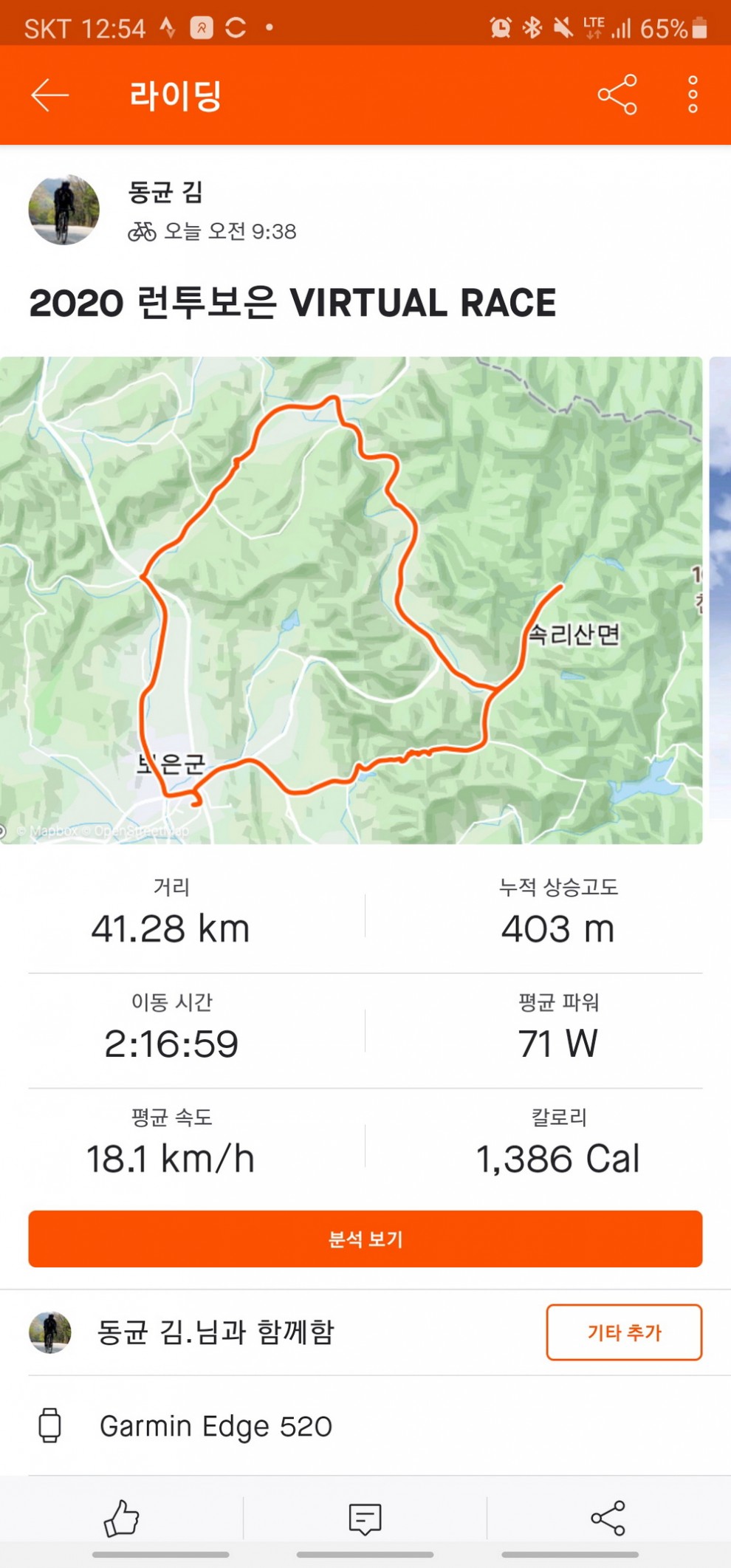This screenshot has height=1568, width=731.
Task: Tap the 기타 추가 button
Action: click(624, 1332)
